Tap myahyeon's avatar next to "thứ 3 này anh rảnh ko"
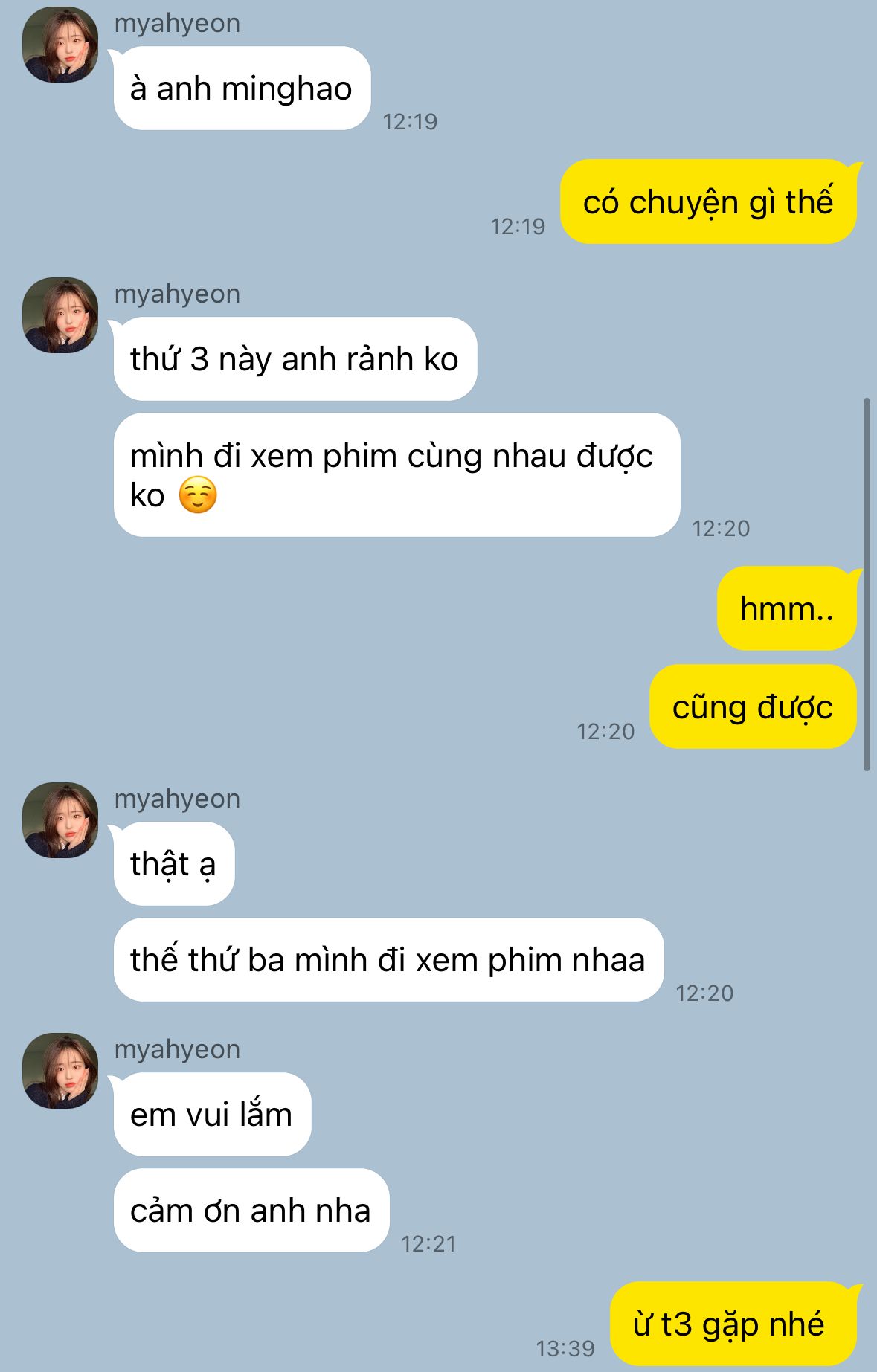Screen dimensions: 877x1372 pyautogui.click(x=60, y=315)
